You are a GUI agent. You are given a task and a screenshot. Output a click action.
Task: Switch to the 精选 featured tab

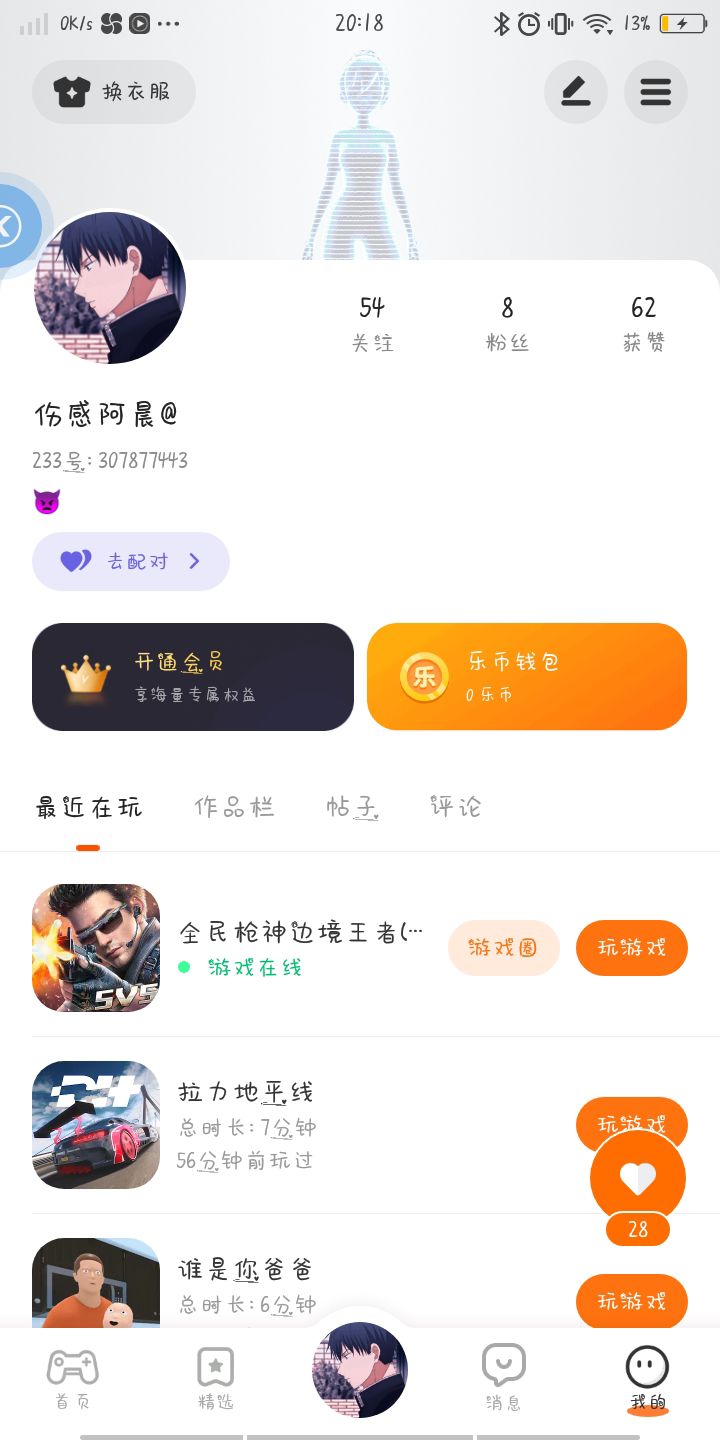(x=215, y=1377)
